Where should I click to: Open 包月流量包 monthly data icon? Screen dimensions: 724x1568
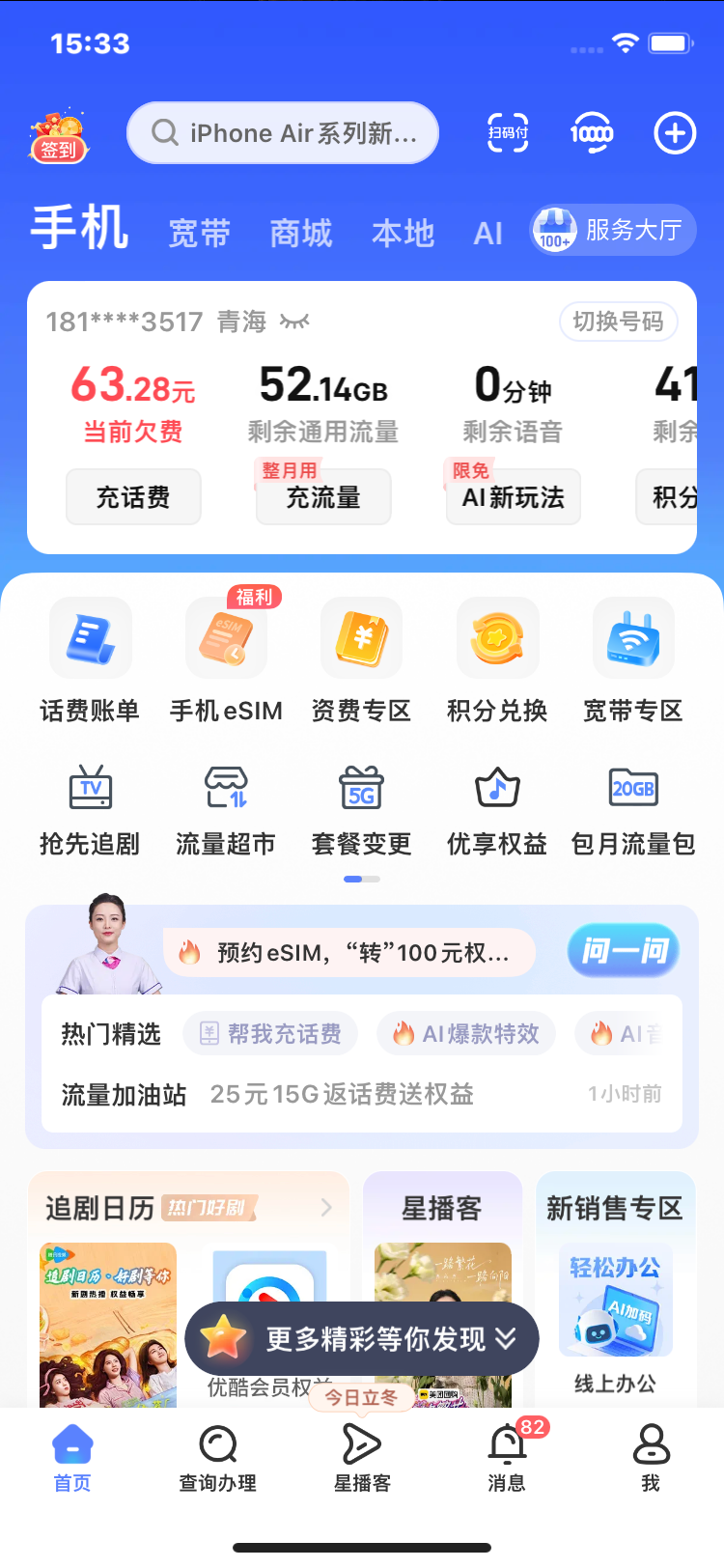pyautogui.click(x=632, y=811)
